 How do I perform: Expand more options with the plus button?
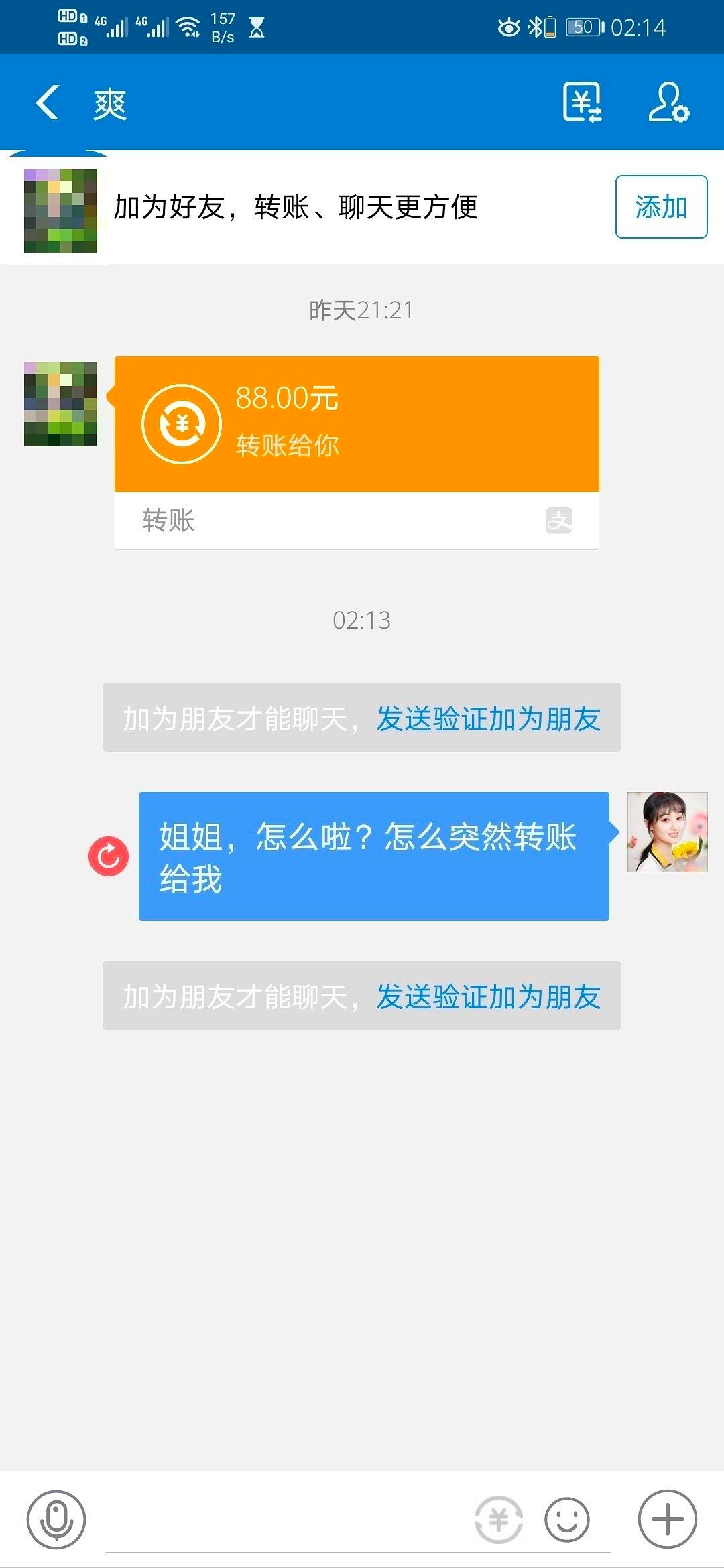pyautogui.click(x=667, y=1519)
